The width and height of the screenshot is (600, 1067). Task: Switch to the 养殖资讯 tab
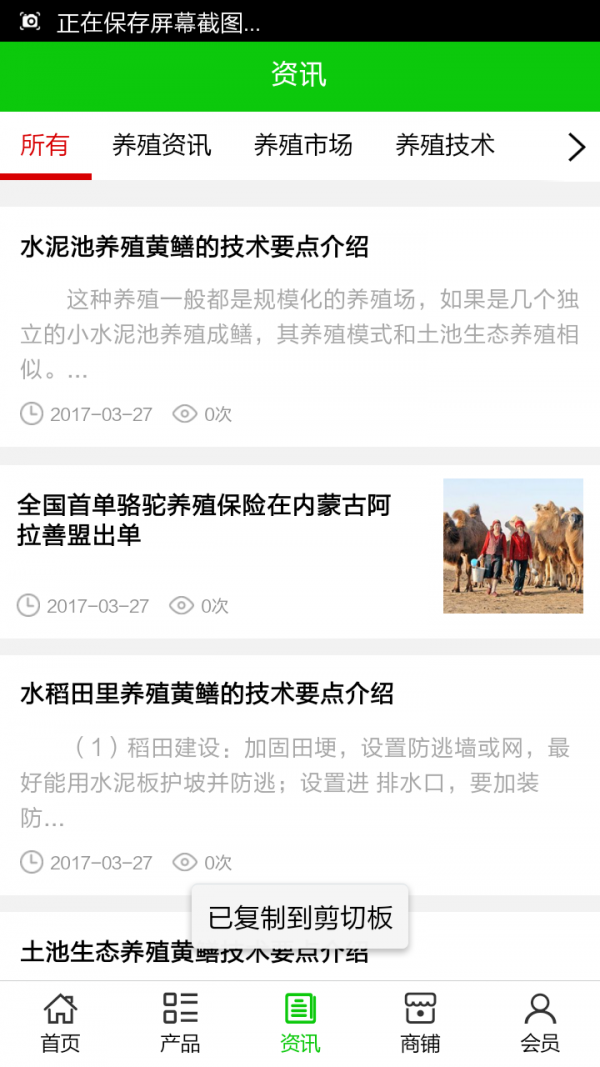pos(161,146)
